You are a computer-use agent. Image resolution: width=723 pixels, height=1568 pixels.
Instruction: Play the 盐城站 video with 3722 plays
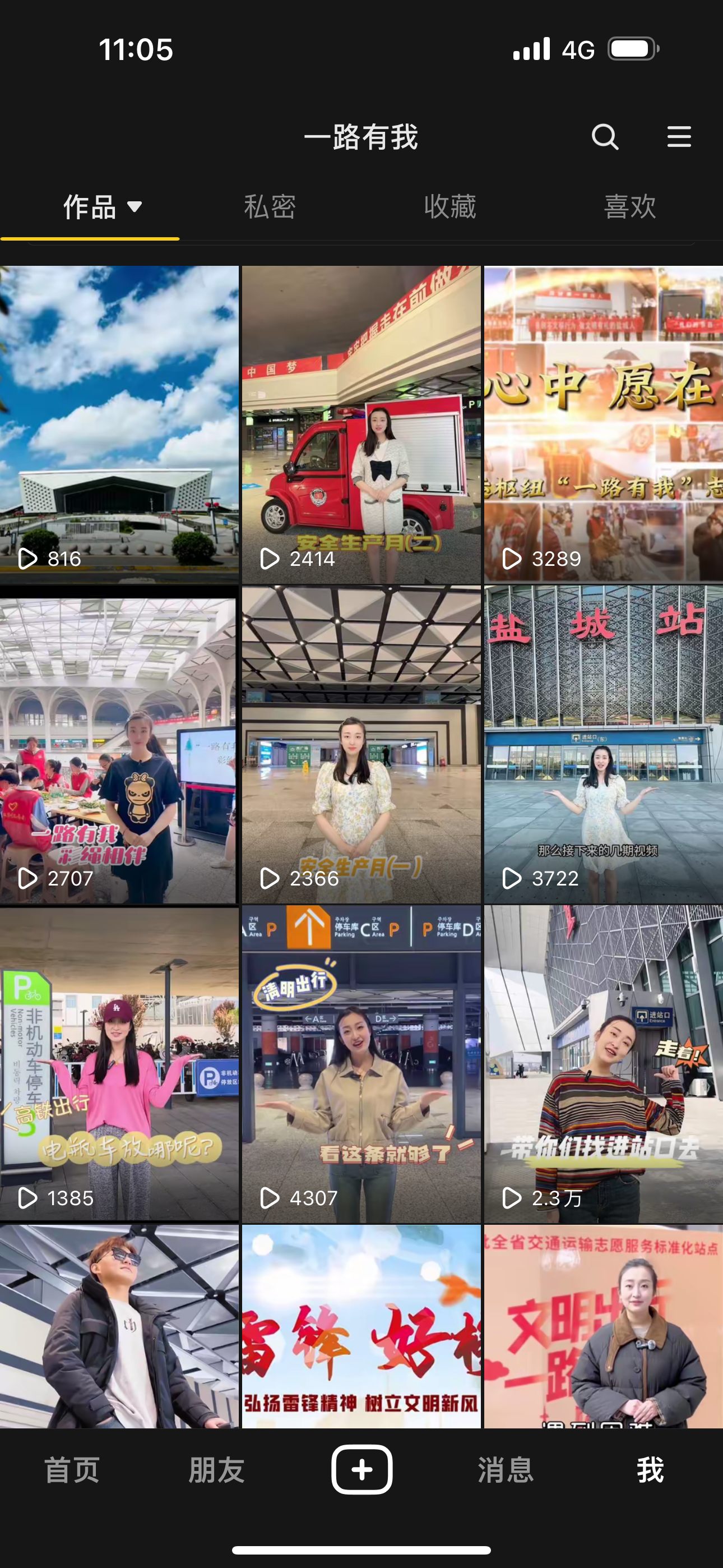click(603, 744)
